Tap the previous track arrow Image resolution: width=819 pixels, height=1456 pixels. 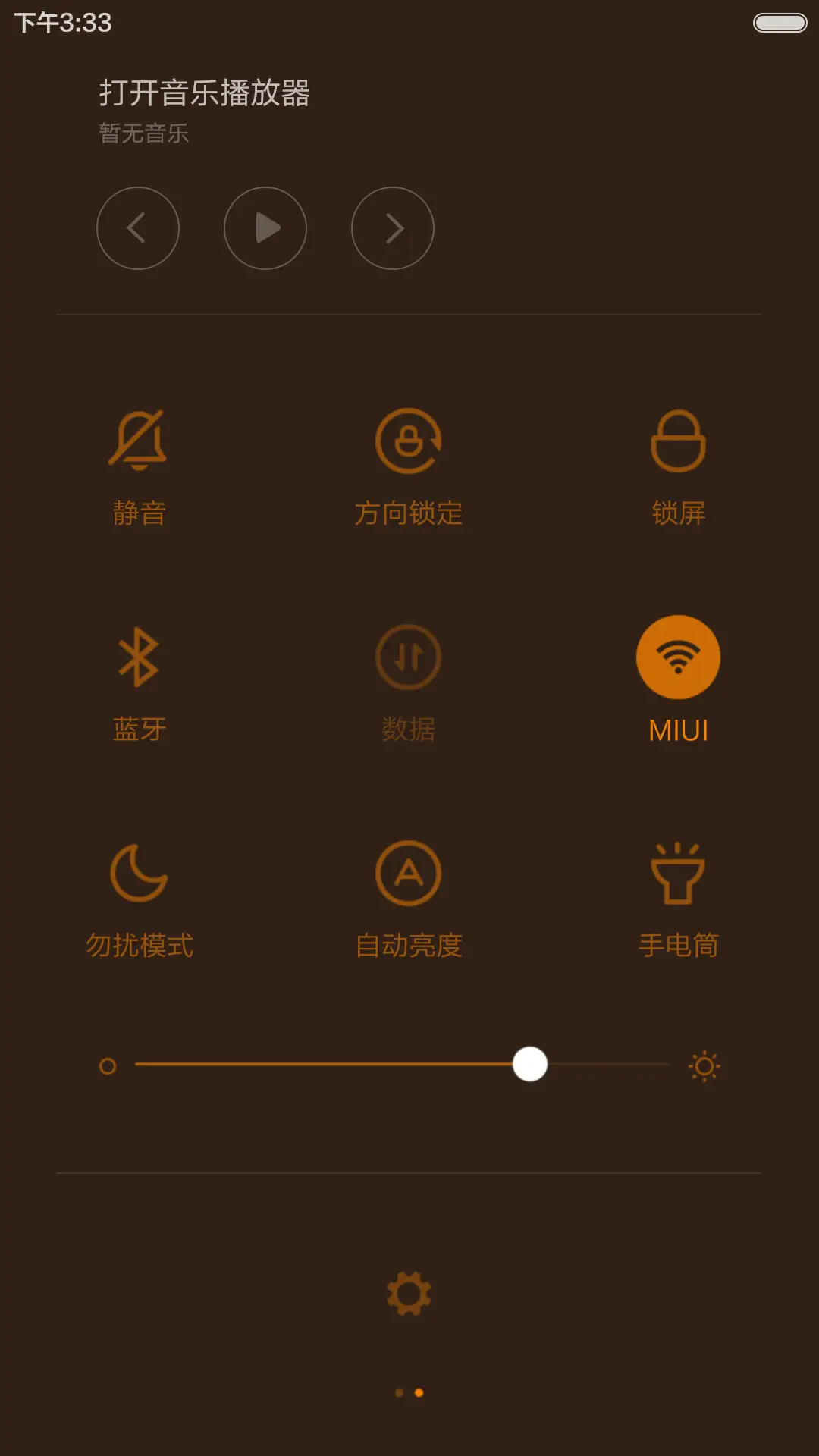pos(138,228)
